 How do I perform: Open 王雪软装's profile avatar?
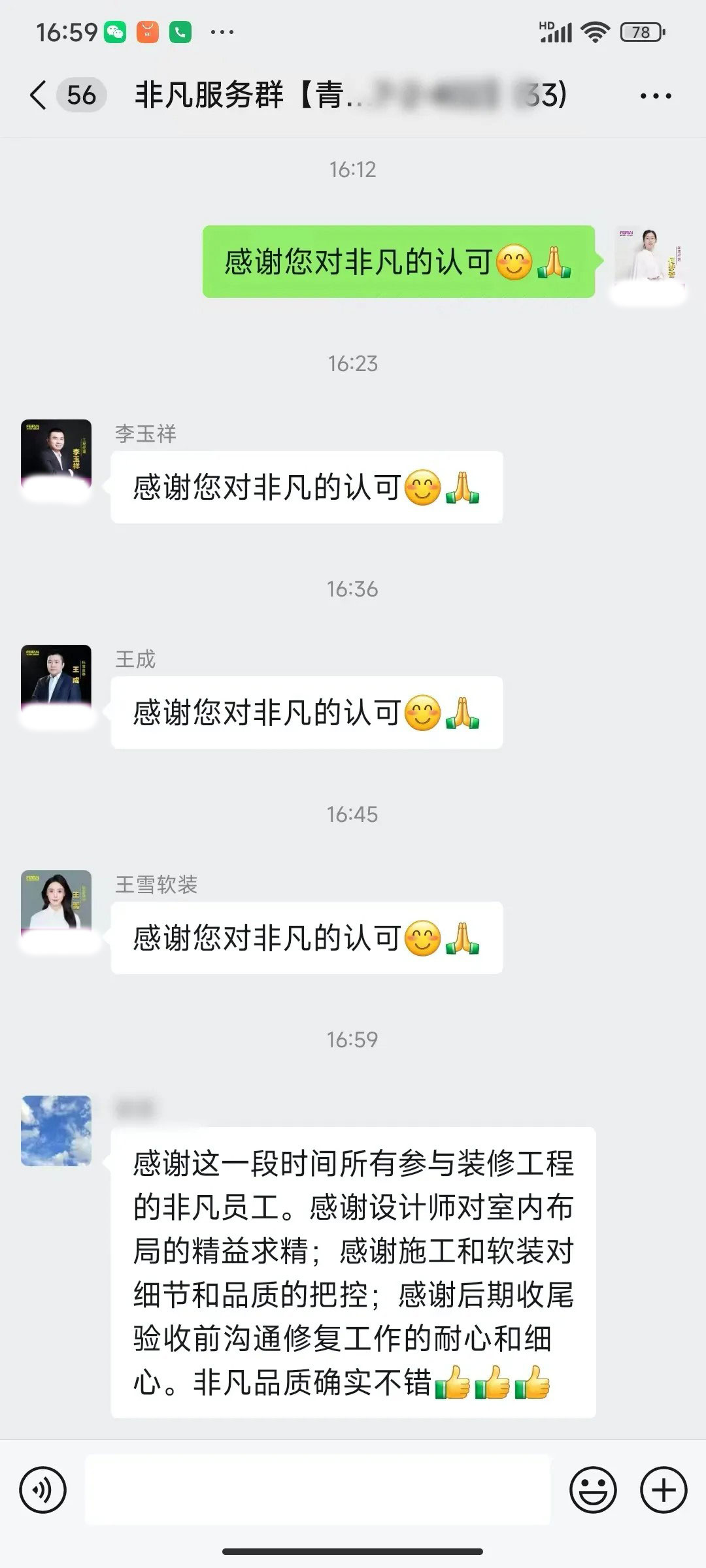(56, 906)
